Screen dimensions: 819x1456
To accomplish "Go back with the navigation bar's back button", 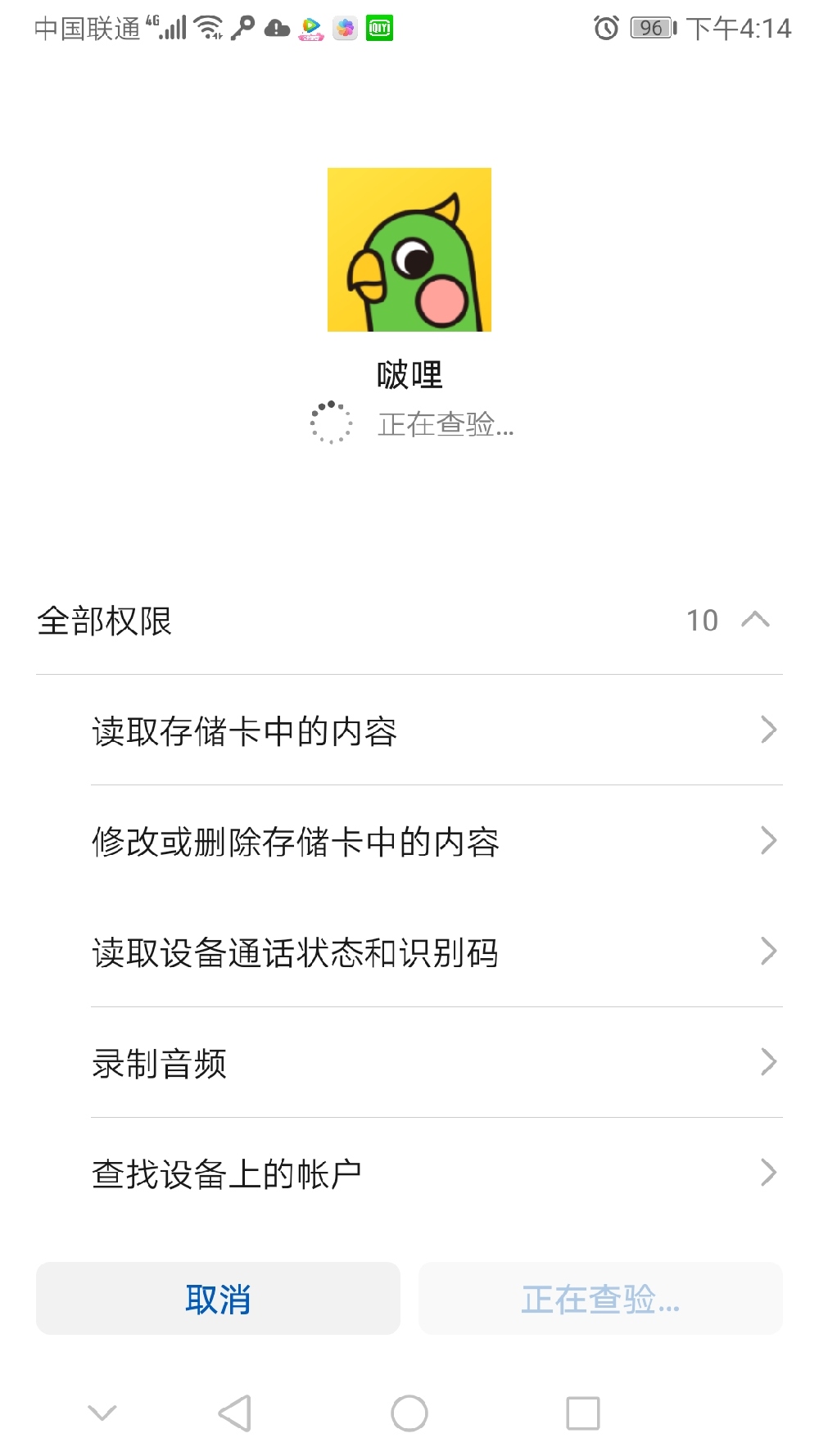I will tap(235, 1413).
